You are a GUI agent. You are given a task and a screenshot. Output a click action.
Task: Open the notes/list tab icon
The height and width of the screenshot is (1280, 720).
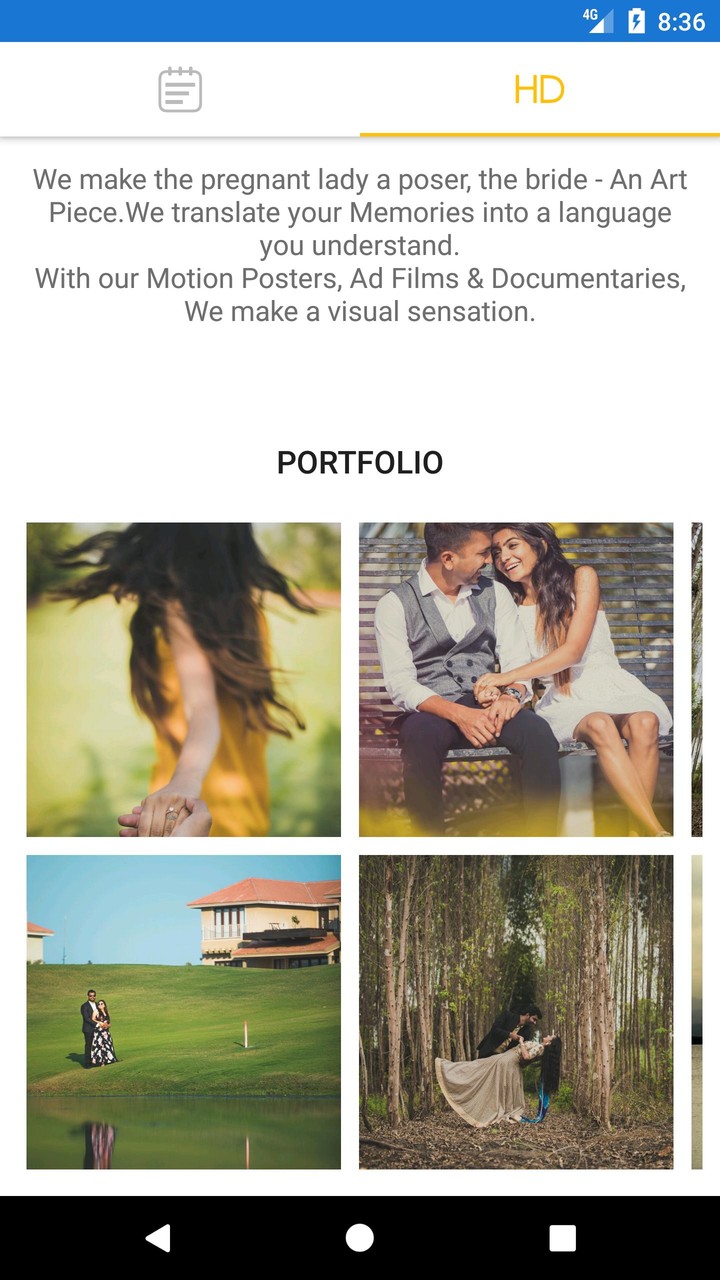(180, 89)
